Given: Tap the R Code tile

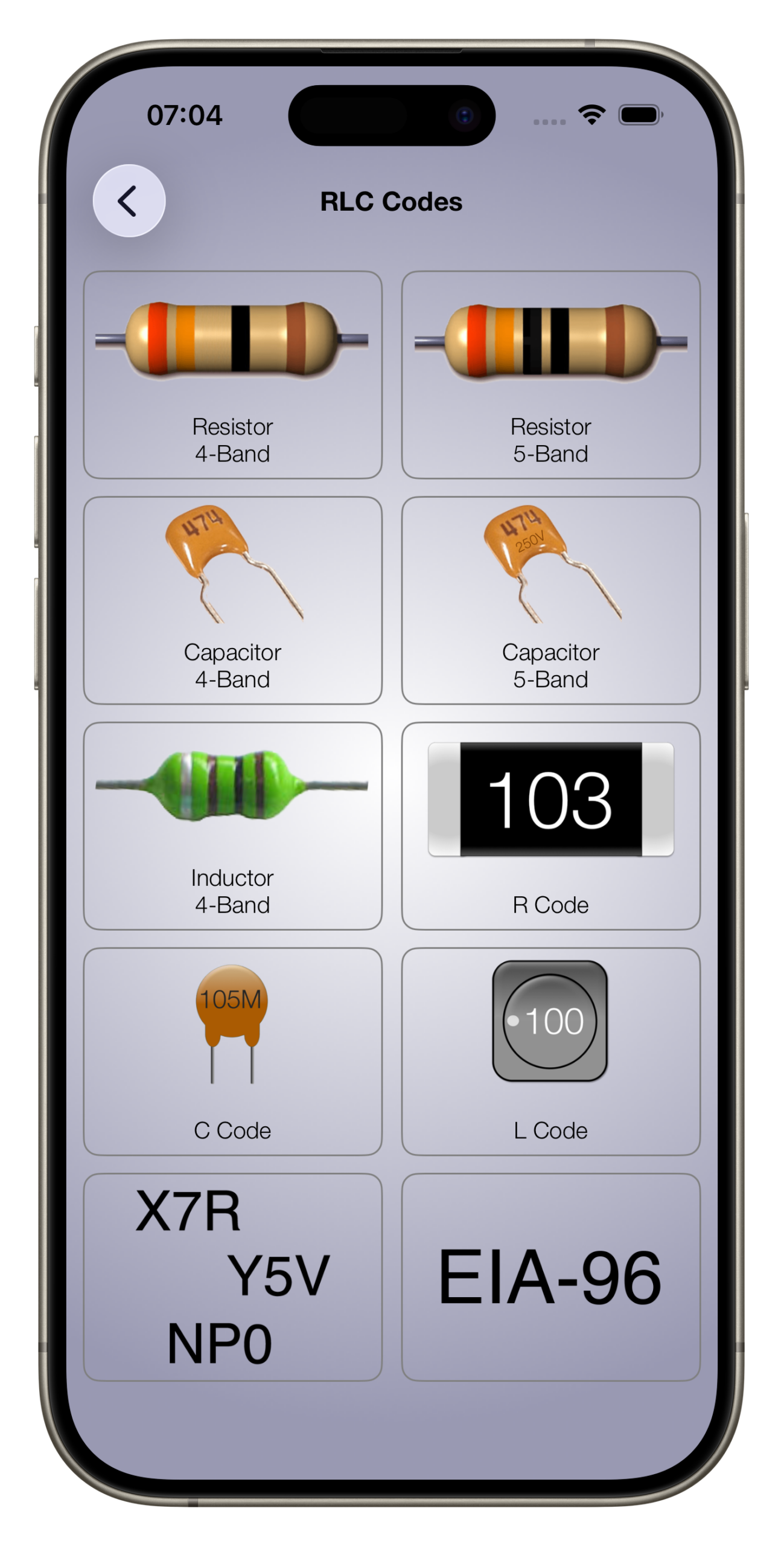Looking at the screenshot, I should [550, 826].
